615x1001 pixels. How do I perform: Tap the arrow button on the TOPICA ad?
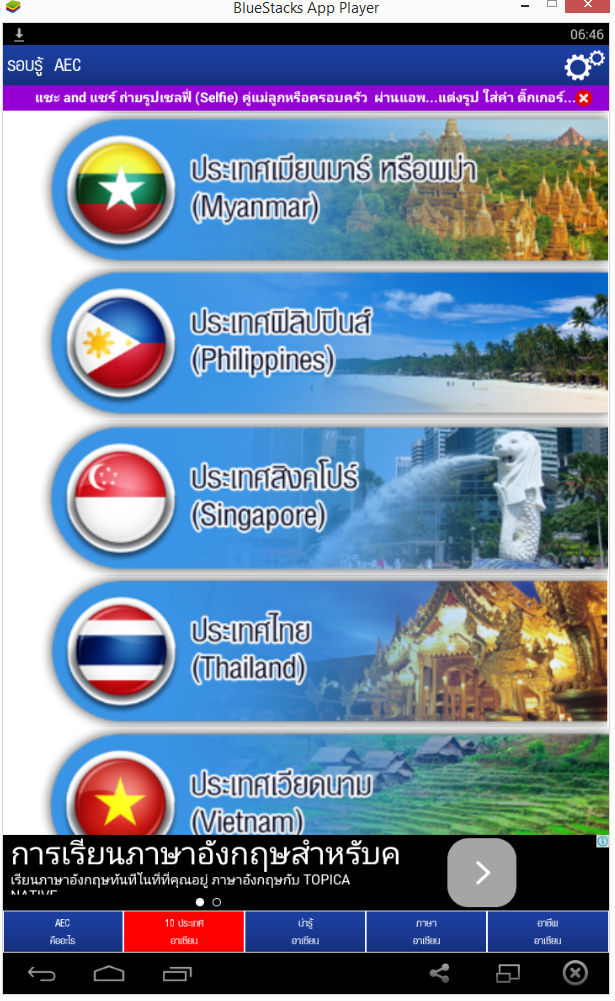click(x=481, y=873)
